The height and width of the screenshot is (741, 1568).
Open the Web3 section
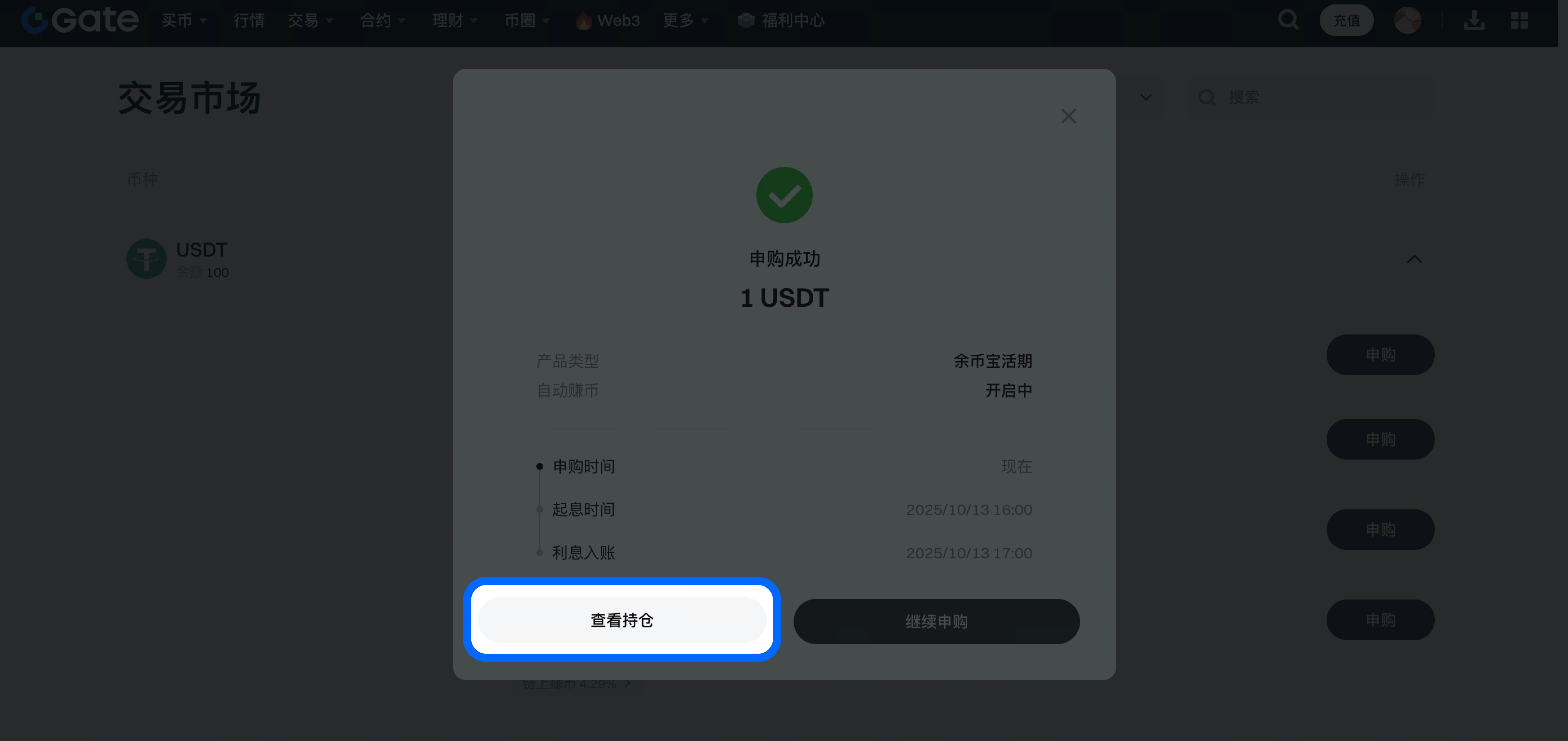pos(608,21)
